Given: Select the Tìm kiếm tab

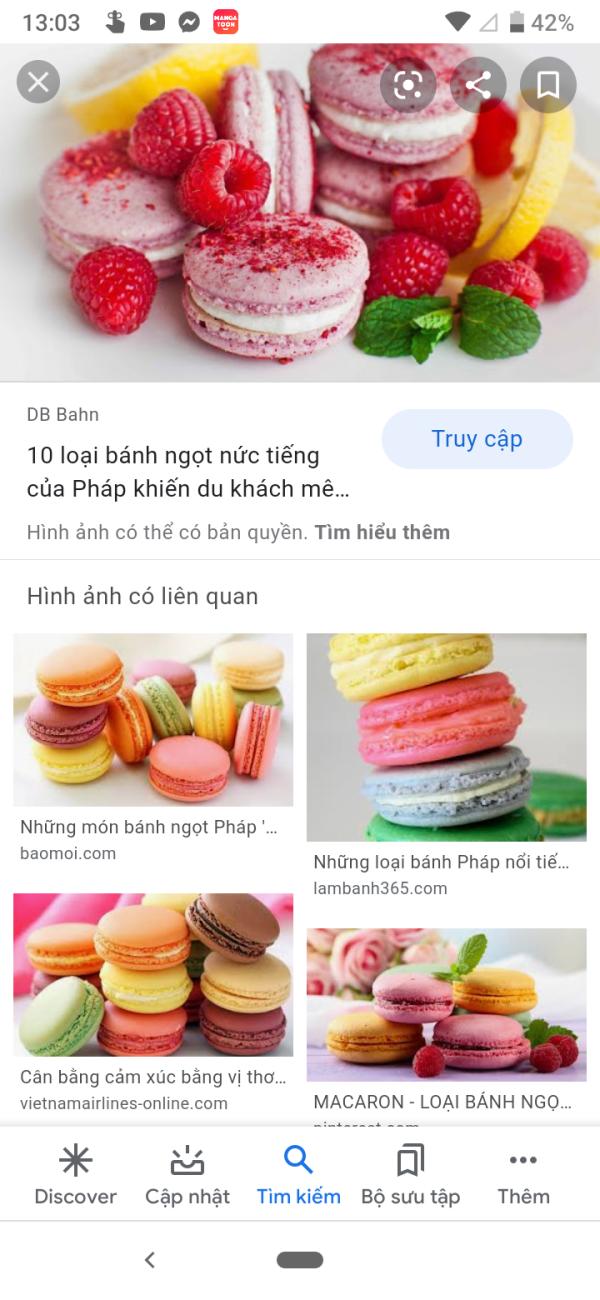Looking at the screenshot, I should (x=298, y=1175).
